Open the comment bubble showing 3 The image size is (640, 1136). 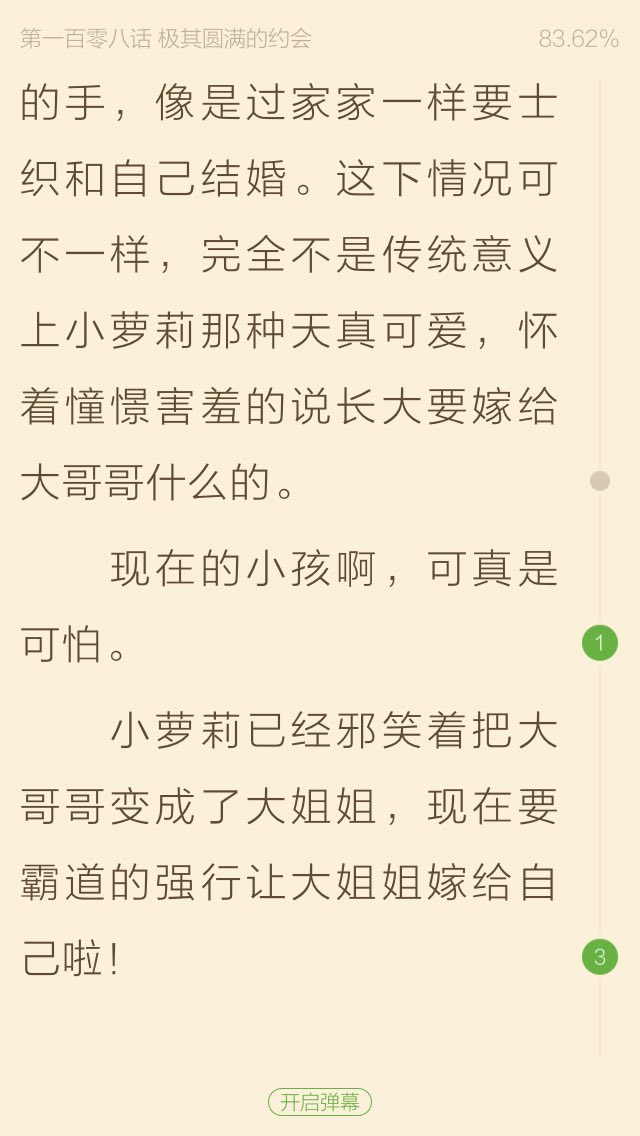600,957
